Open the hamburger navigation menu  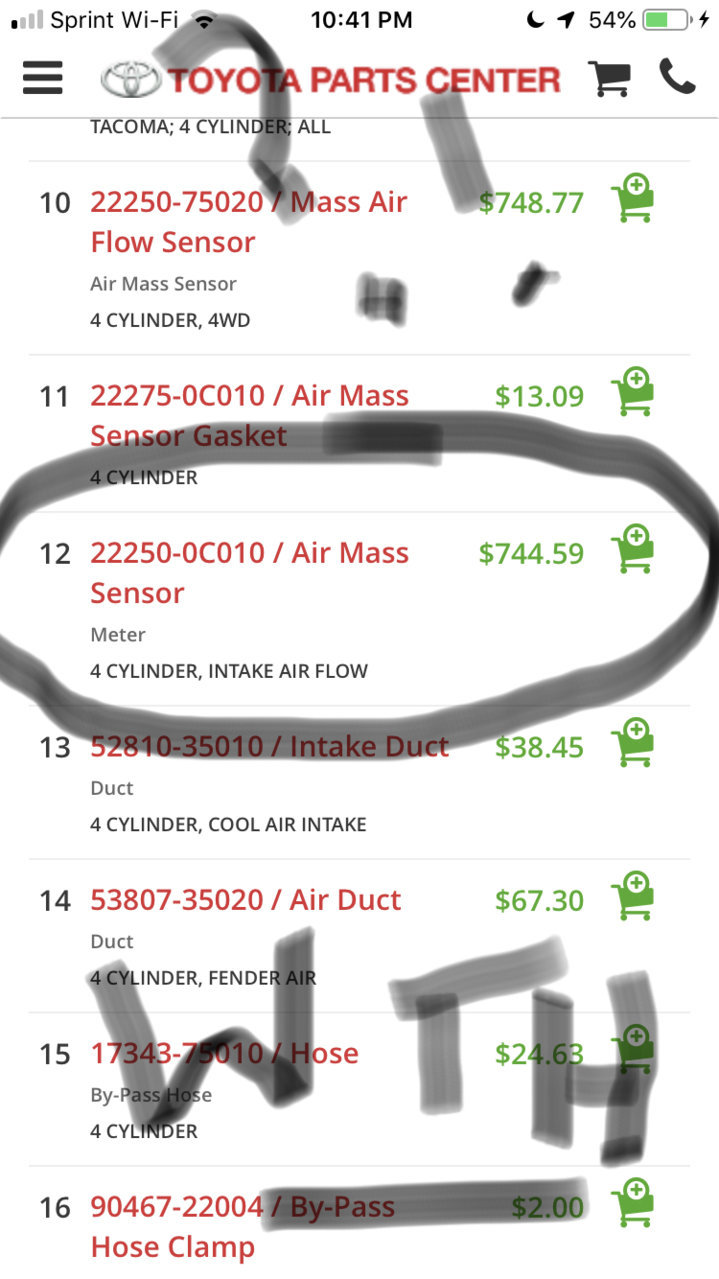click(x=42, y=77)
